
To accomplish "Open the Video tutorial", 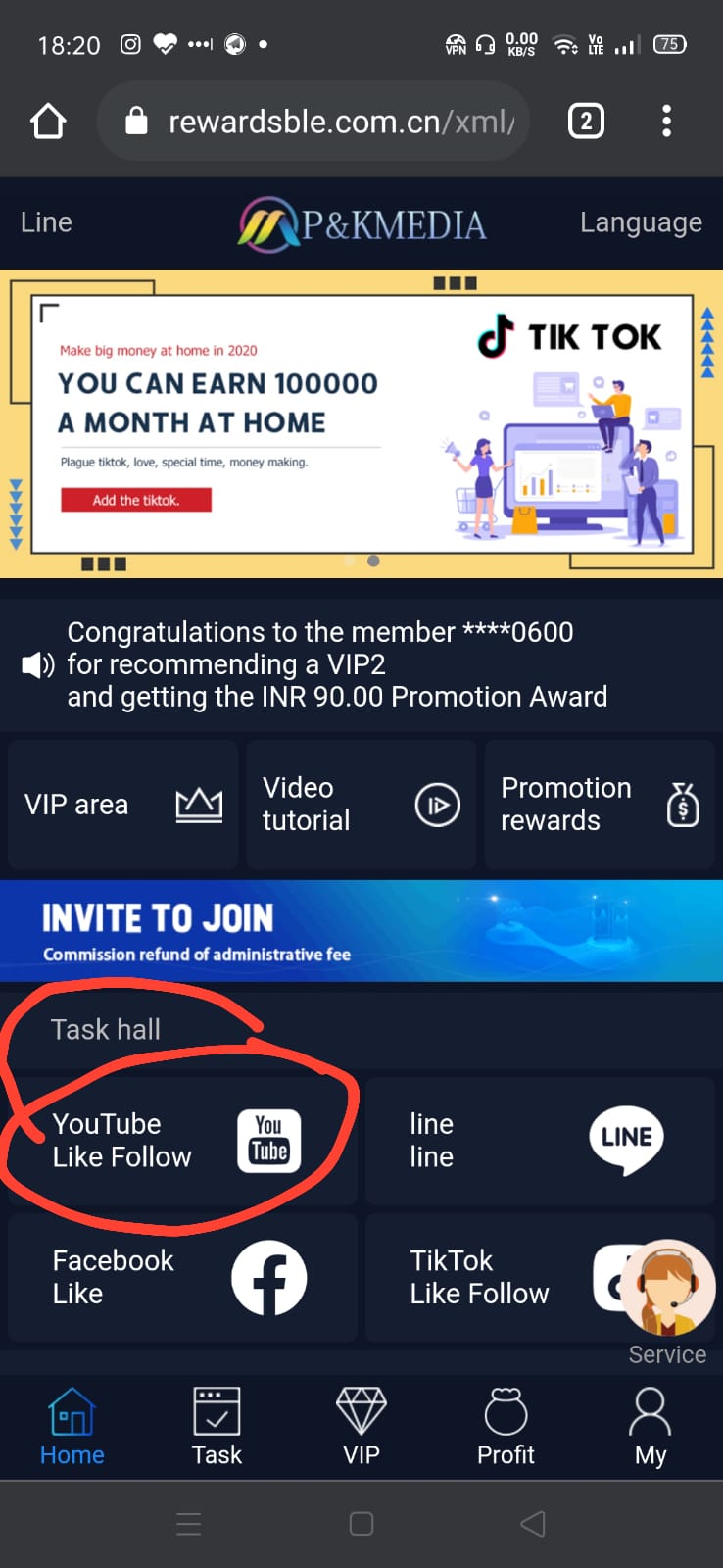I will (361, 805).
